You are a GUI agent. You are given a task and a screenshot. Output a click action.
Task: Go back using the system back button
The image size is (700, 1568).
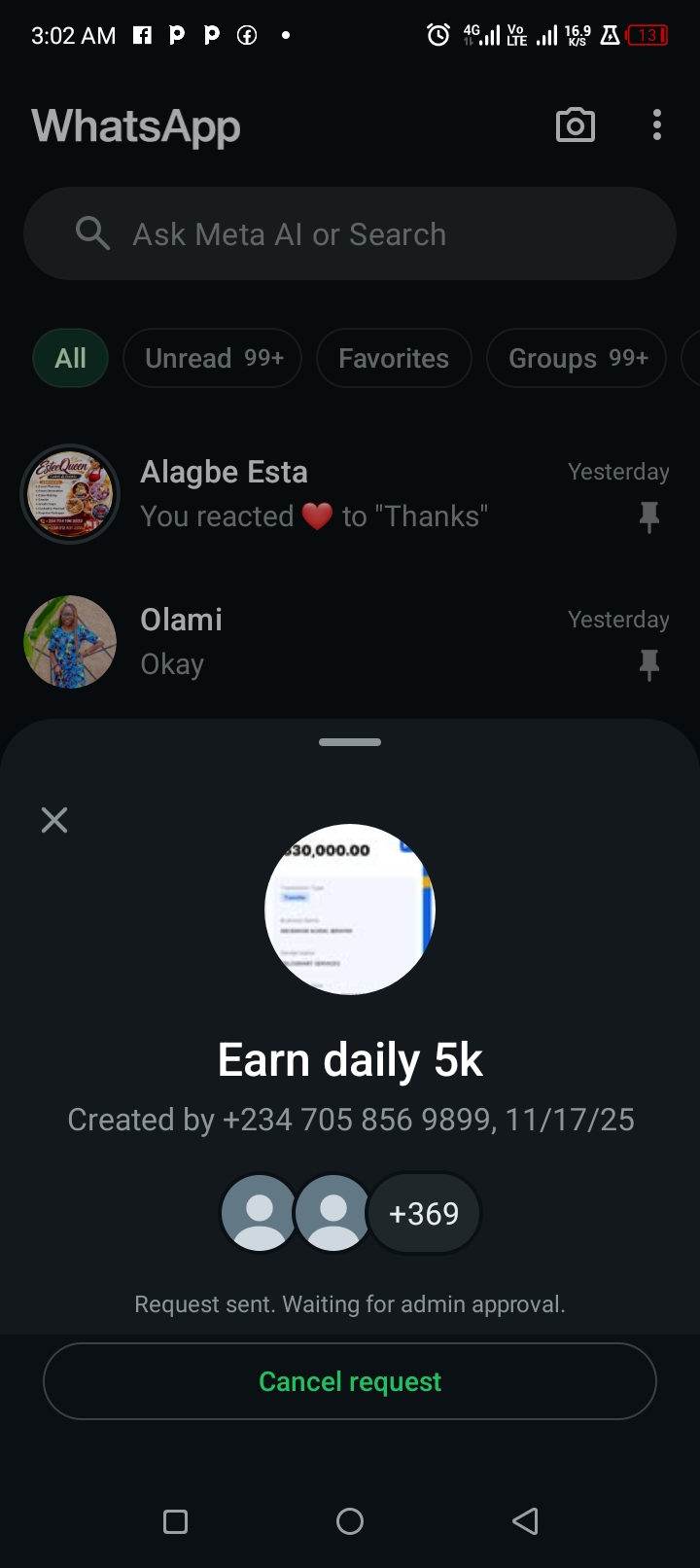[525, 1521]
